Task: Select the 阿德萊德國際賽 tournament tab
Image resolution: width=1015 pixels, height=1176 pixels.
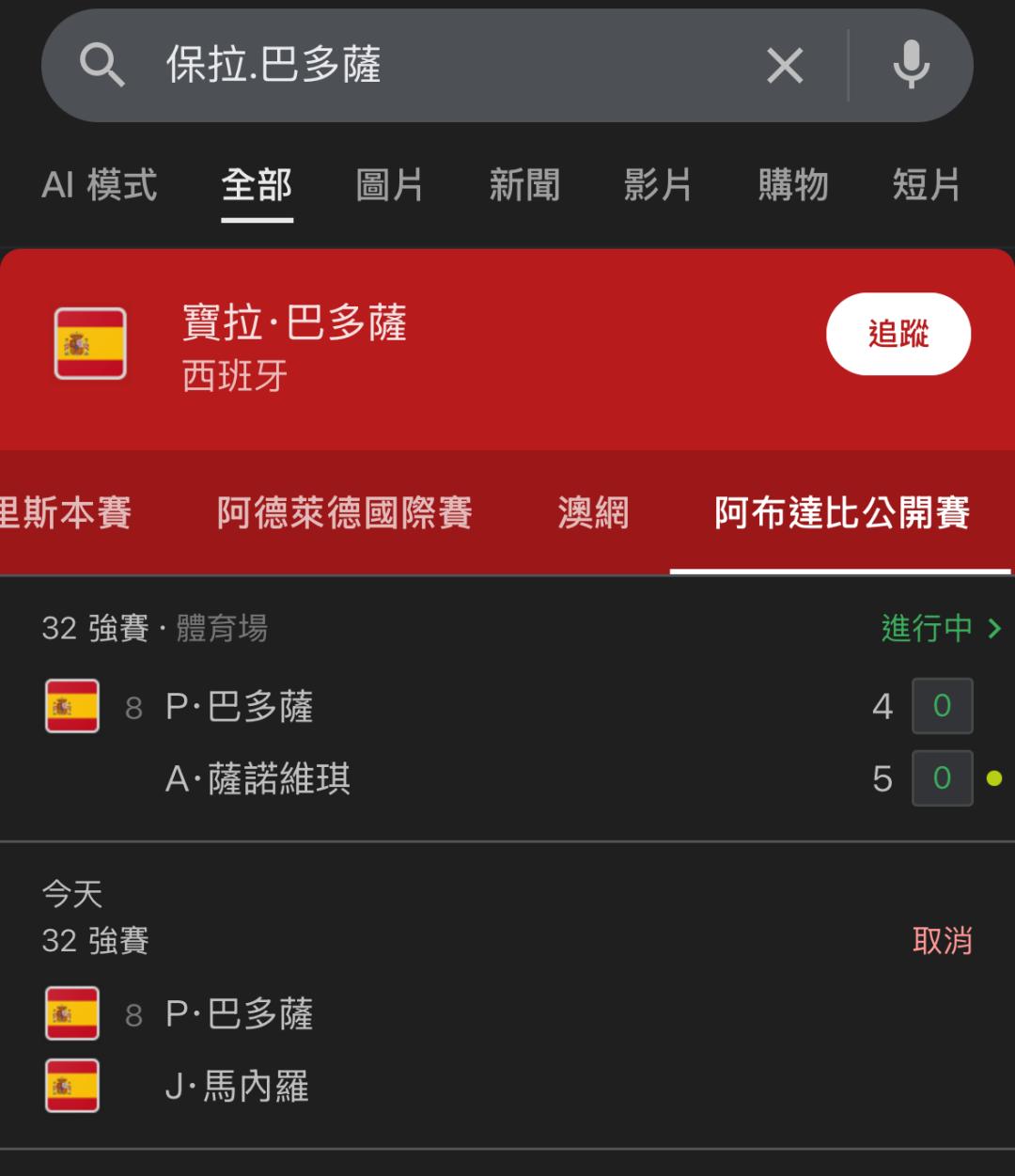Action: 344,513
